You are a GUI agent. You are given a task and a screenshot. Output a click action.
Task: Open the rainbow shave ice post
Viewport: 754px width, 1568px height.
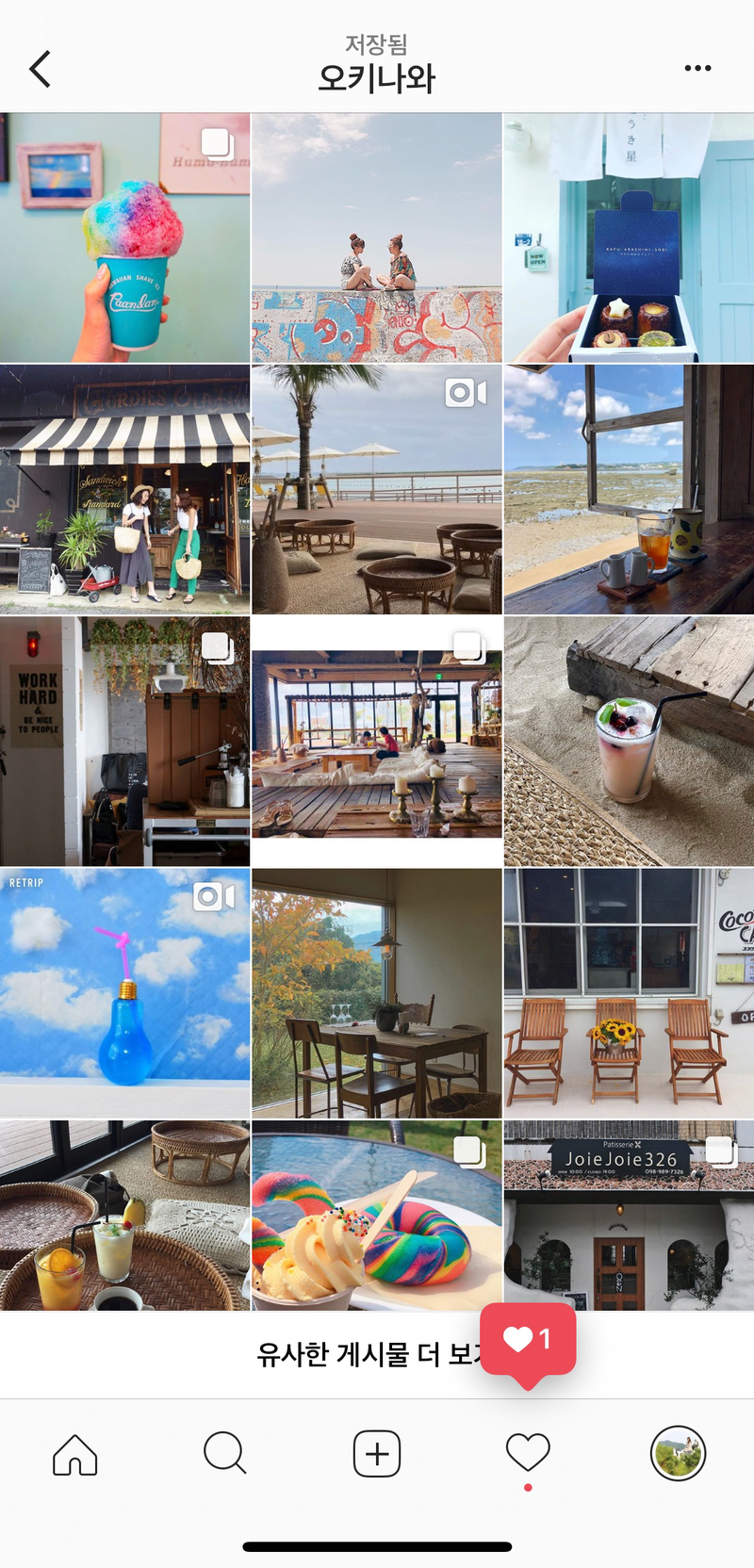[x=124, y=237]
